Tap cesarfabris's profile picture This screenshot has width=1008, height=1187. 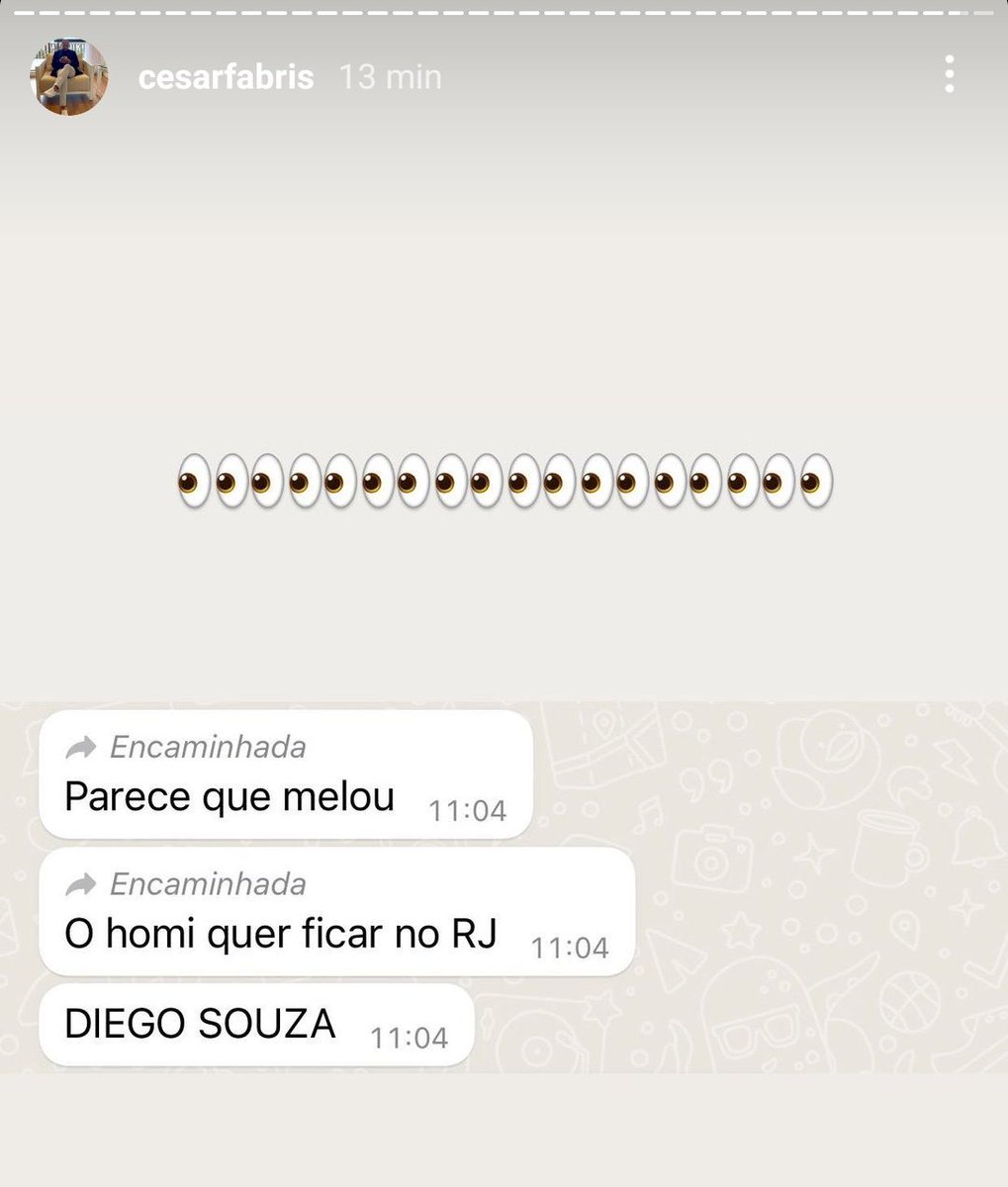pos(69,77)
